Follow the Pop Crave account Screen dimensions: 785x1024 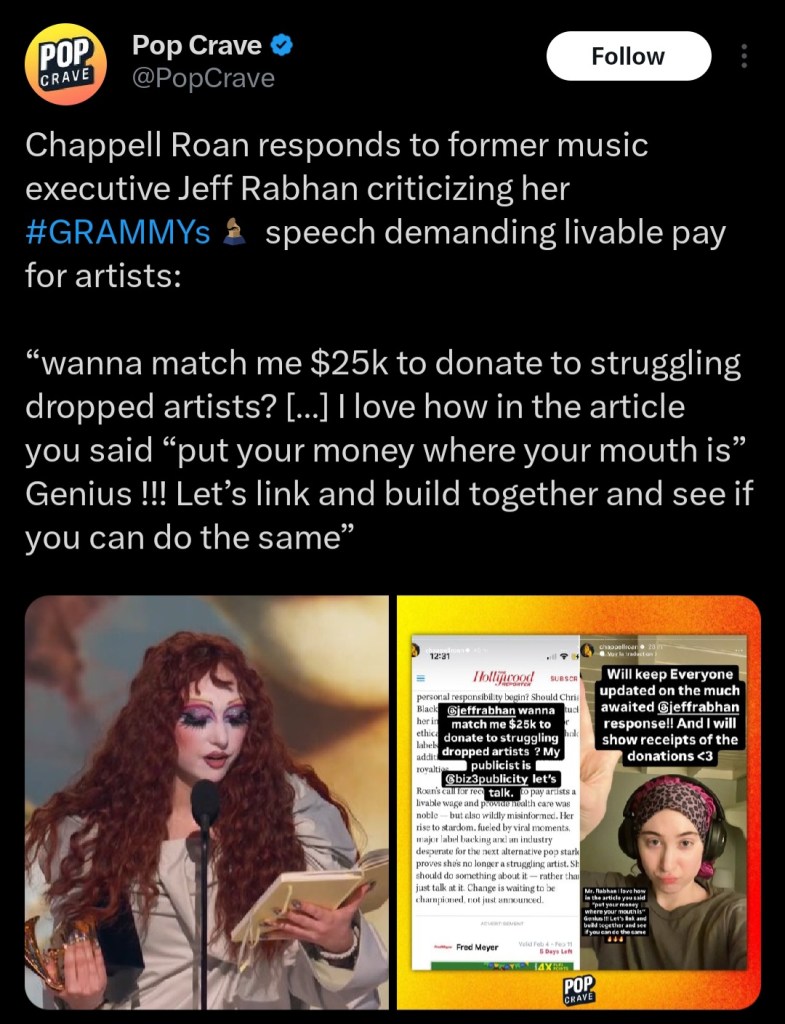[x=628, y=56]
